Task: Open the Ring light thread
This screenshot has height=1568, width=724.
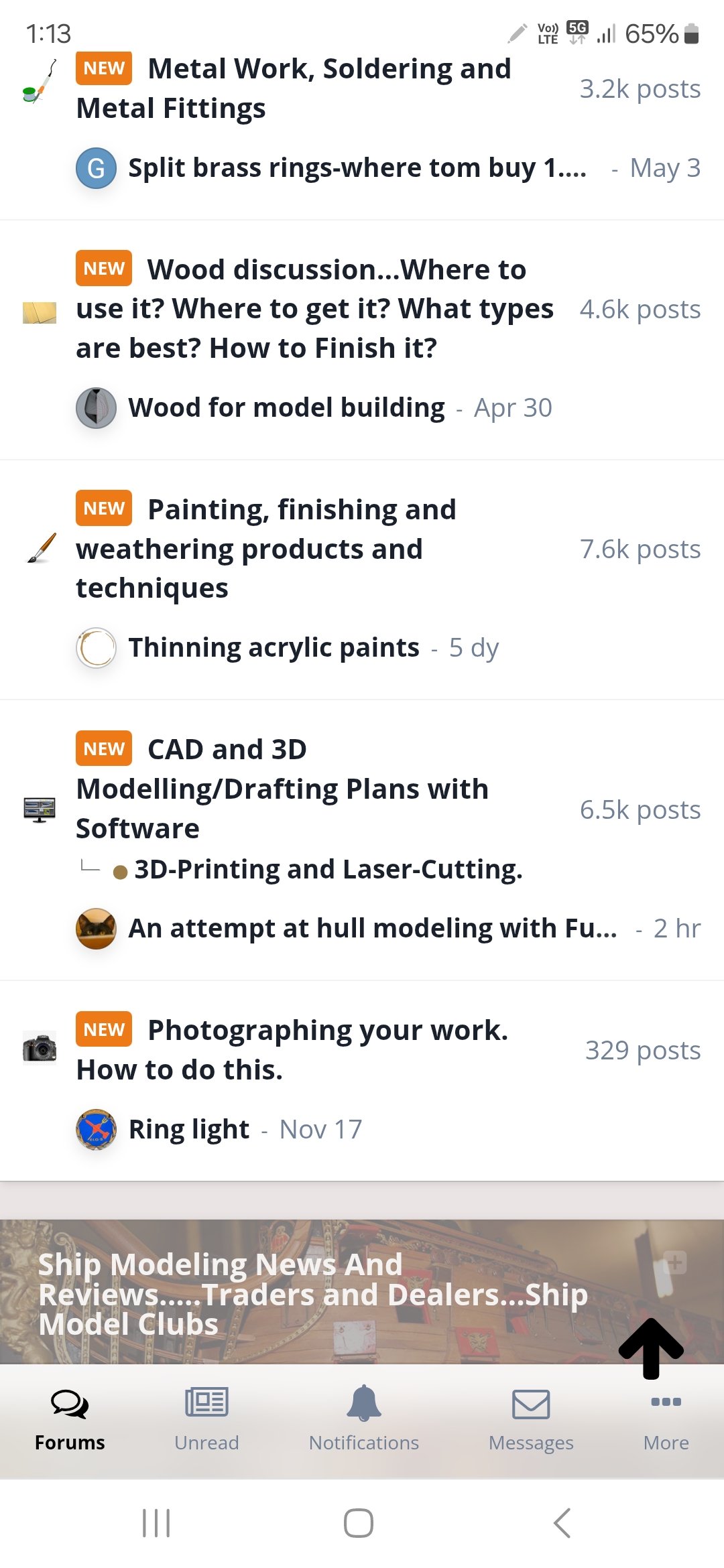Action: click(x=188, y=1130)
